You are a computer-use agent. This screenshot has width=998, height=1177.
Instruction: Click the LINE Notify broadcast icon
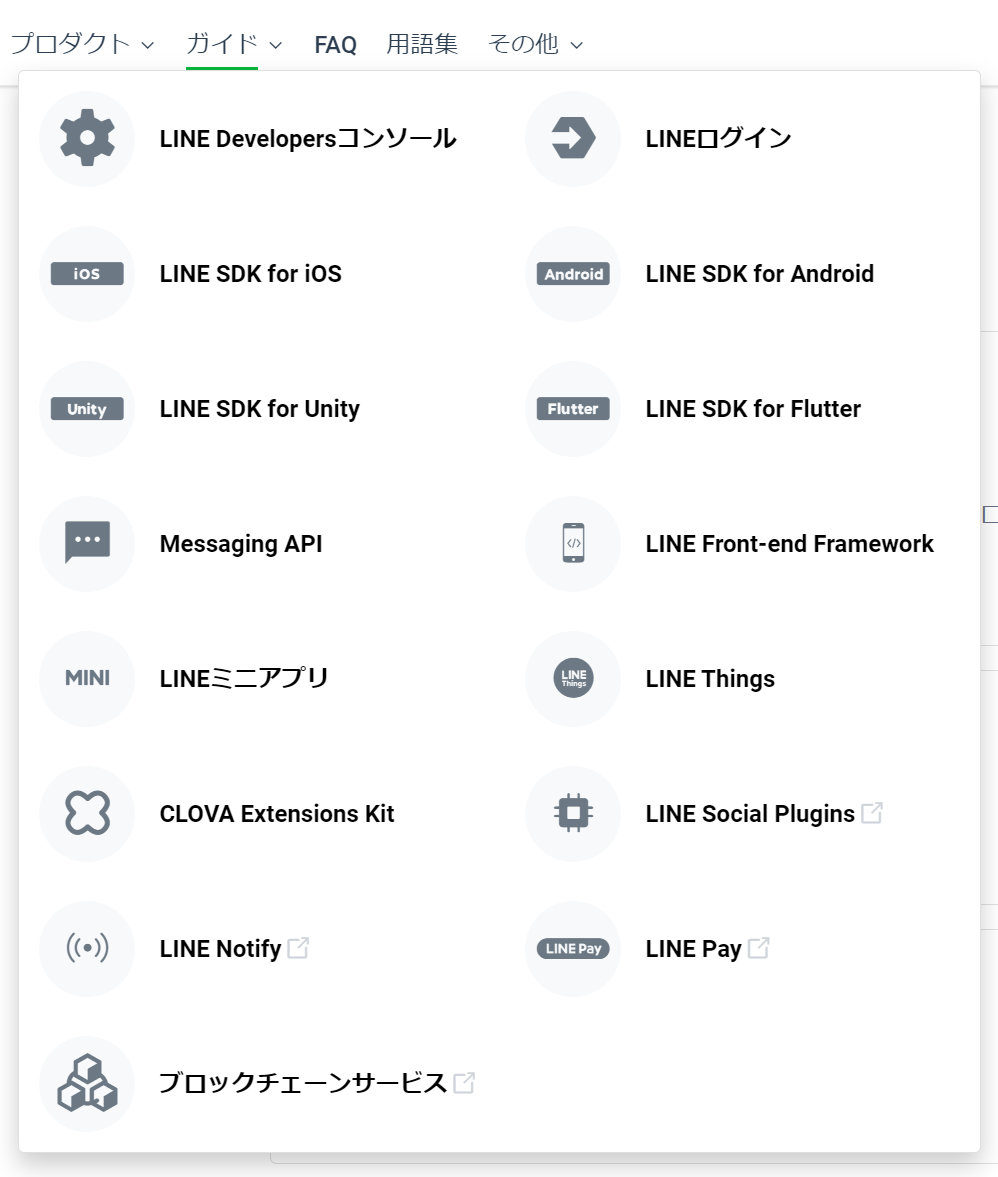[x=87, y=948]
